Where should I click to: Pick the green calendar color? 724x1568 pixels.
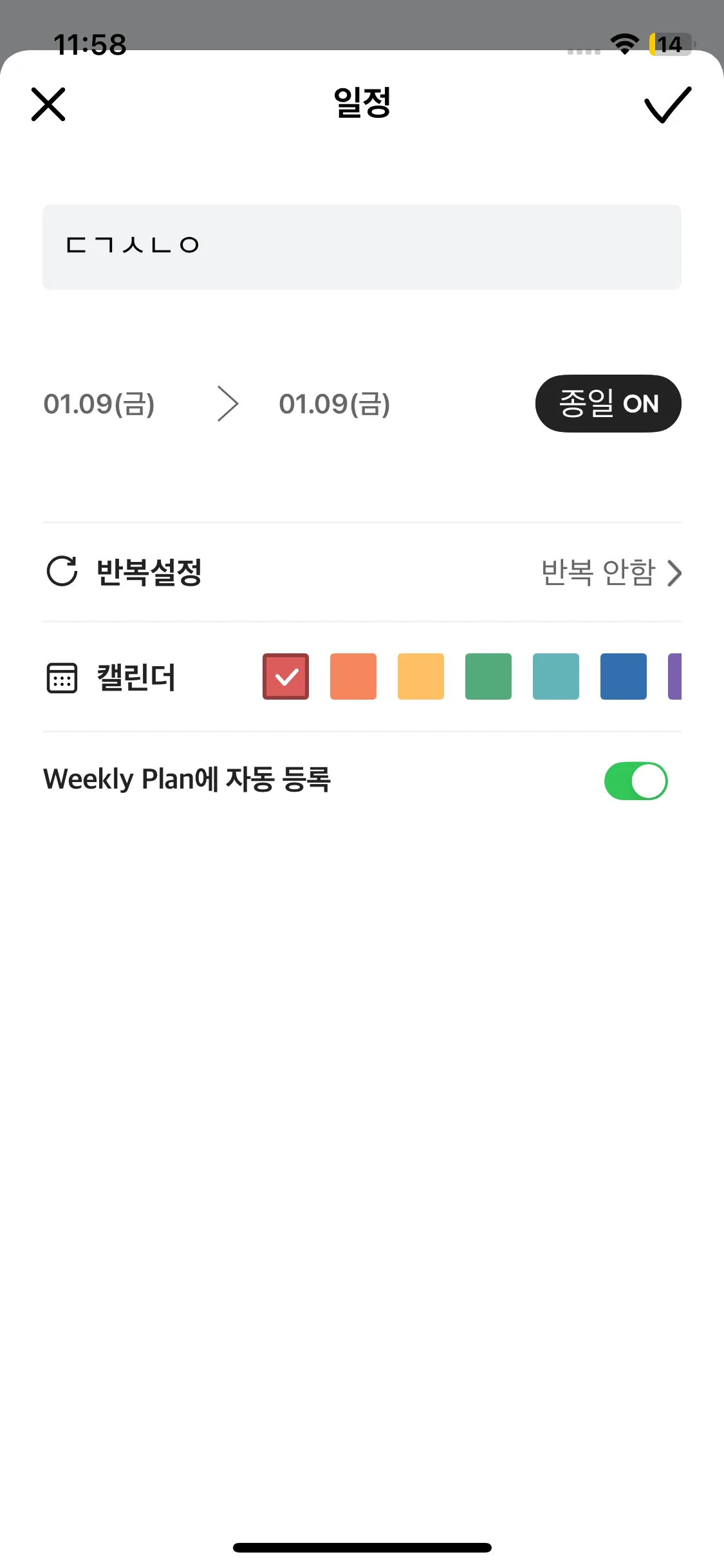pyautogui.click(x=488, y=677)
